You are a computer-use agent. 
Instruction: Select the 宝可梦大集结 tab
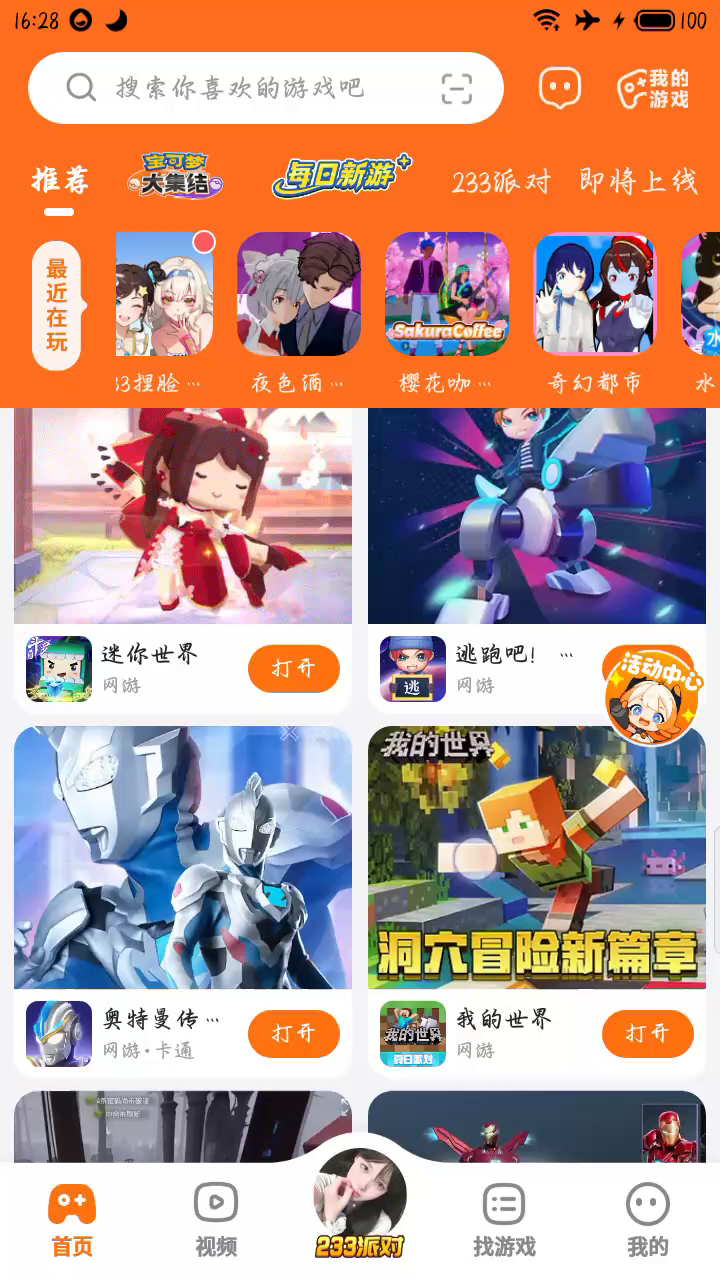point(175,177)
